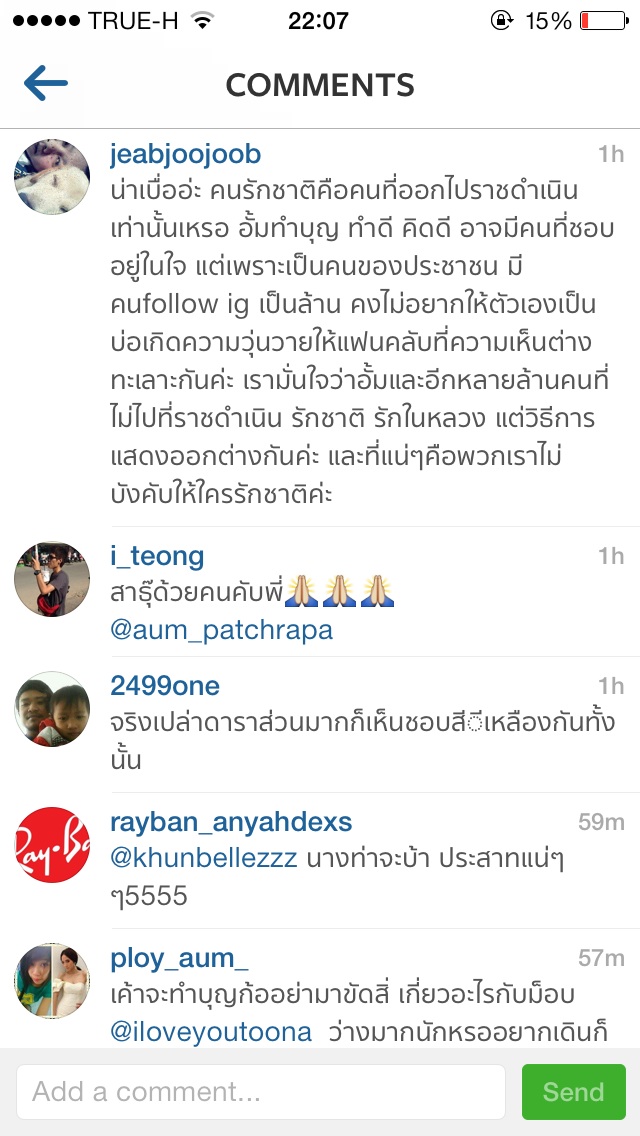Go back using the arrow icon
The height and width of the screenshot is (1136, 640).
(46, 84)
